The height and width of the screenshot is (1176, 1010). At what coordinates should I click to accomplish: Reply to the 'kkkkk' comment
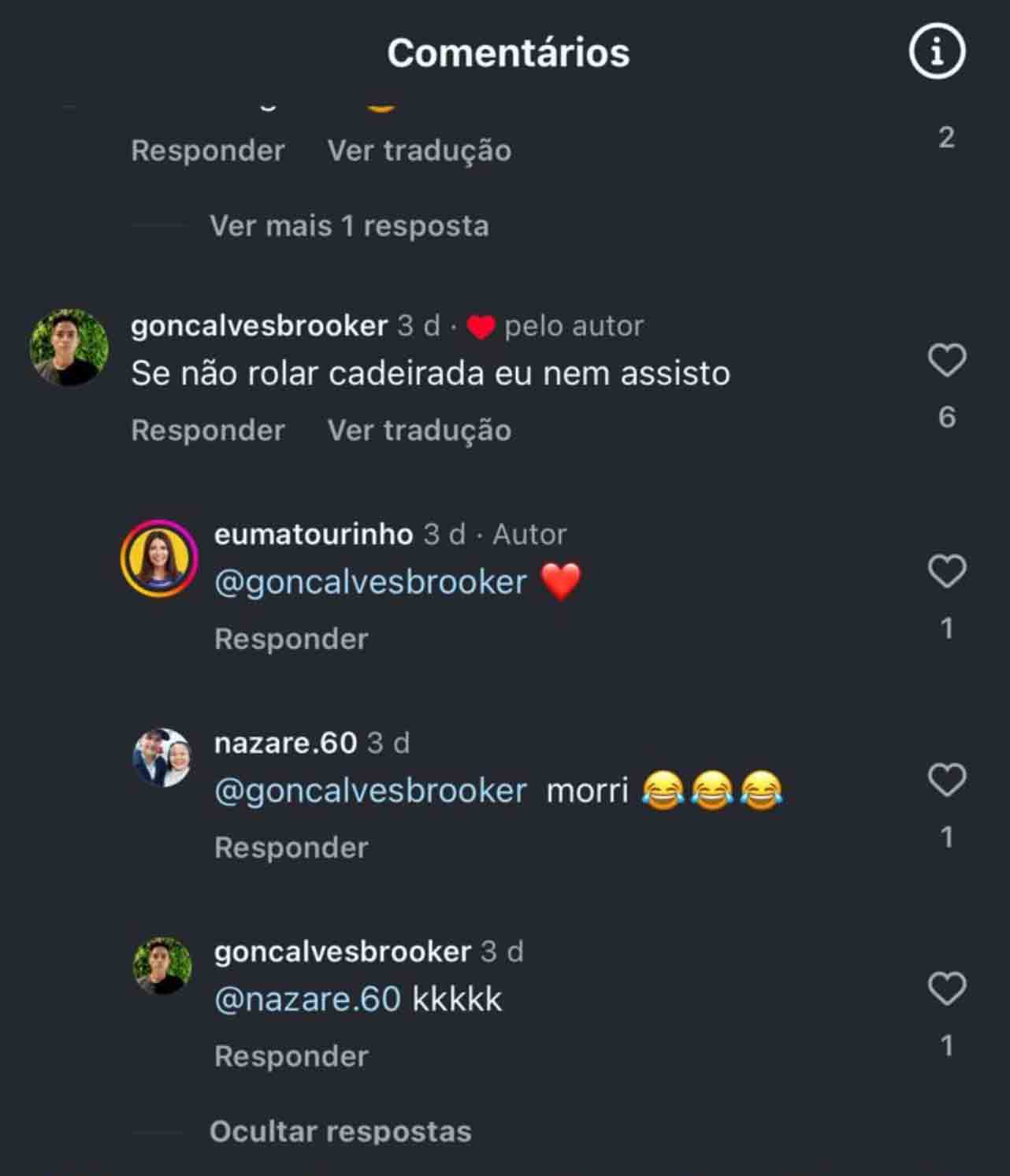pyautogui.click(x=291, y=1056)
